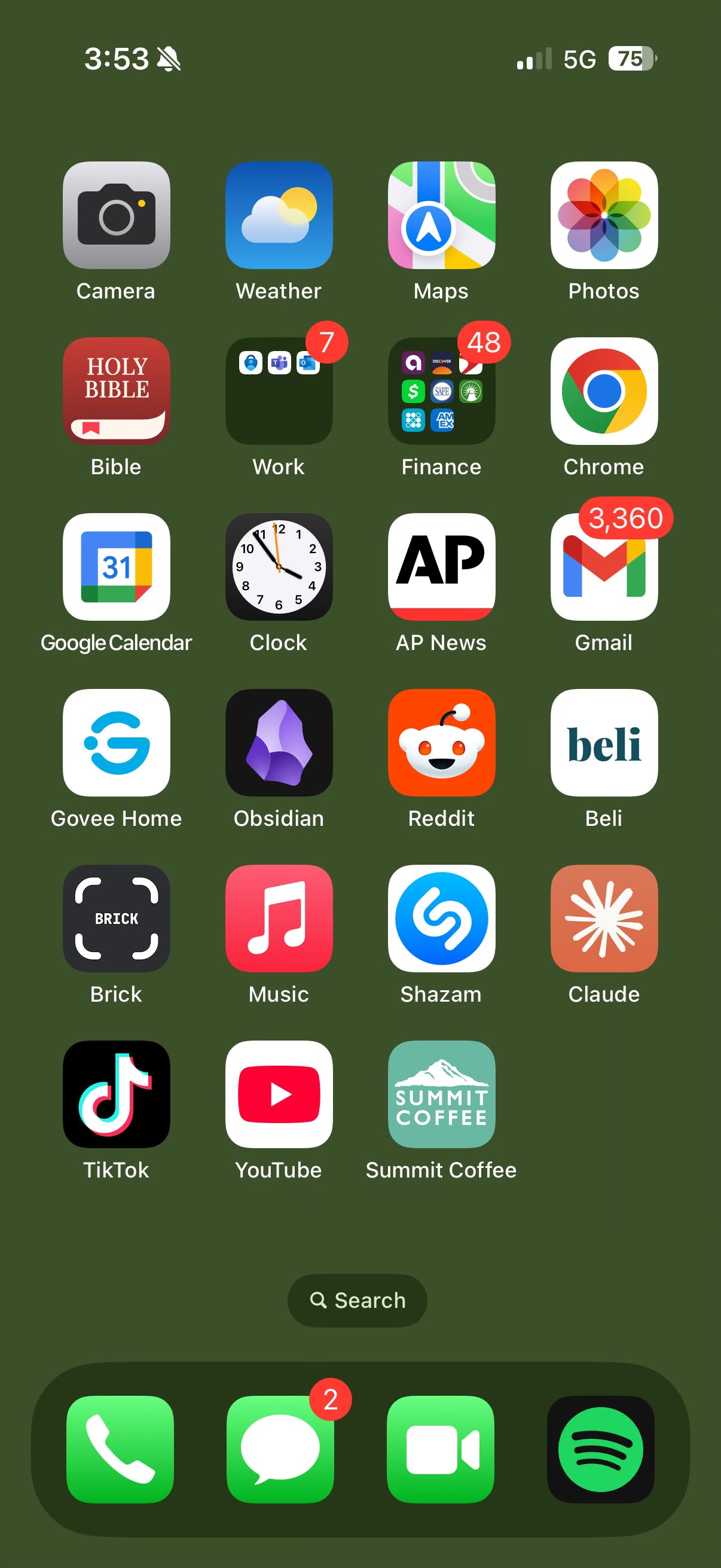Viewport: 721px width, 1568px height.
Task: Open the Work folder
Action: tap(279, 391)
